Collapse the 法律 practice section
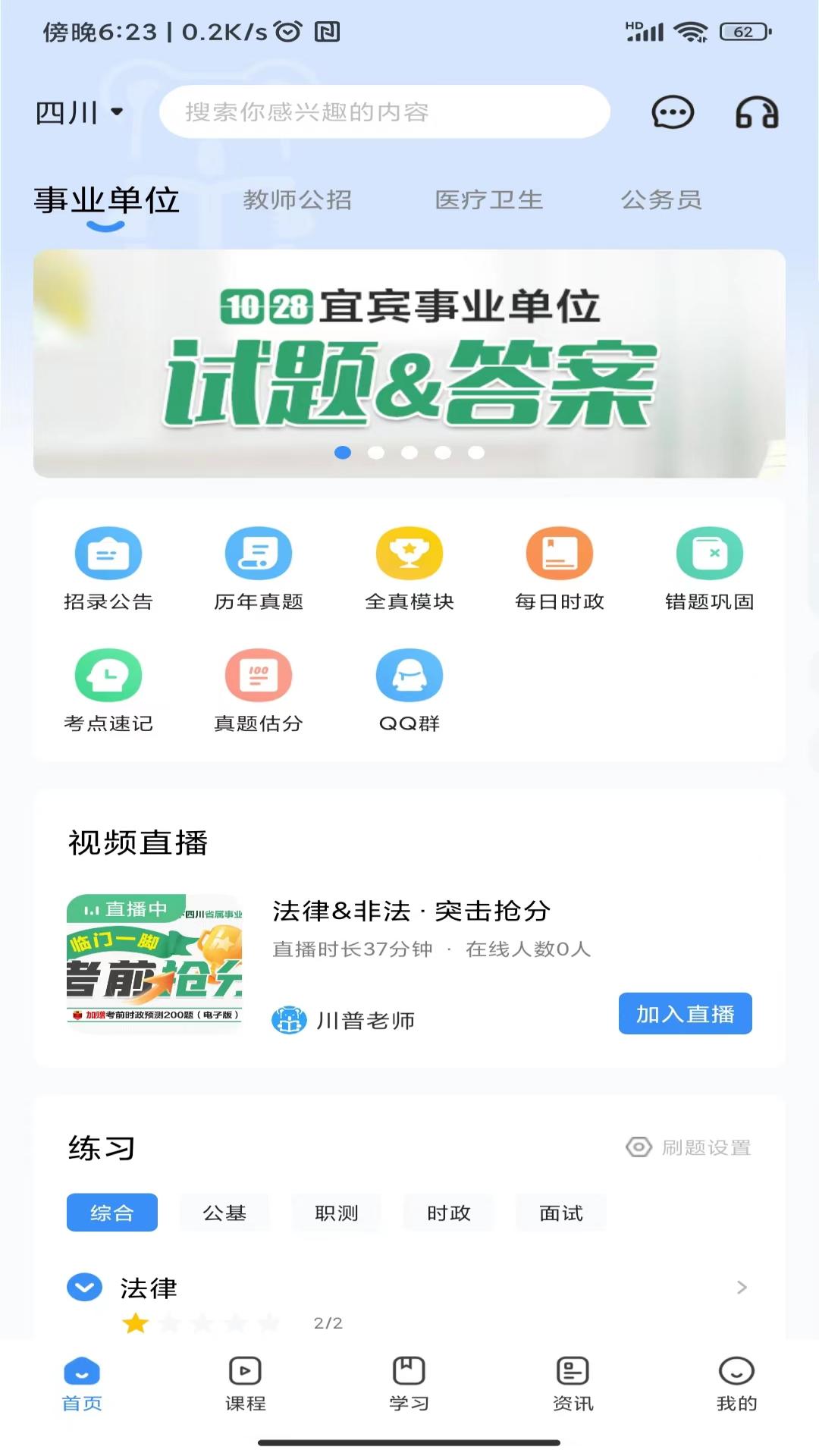Viewport: 819px width, 1456px height. 84,1287
